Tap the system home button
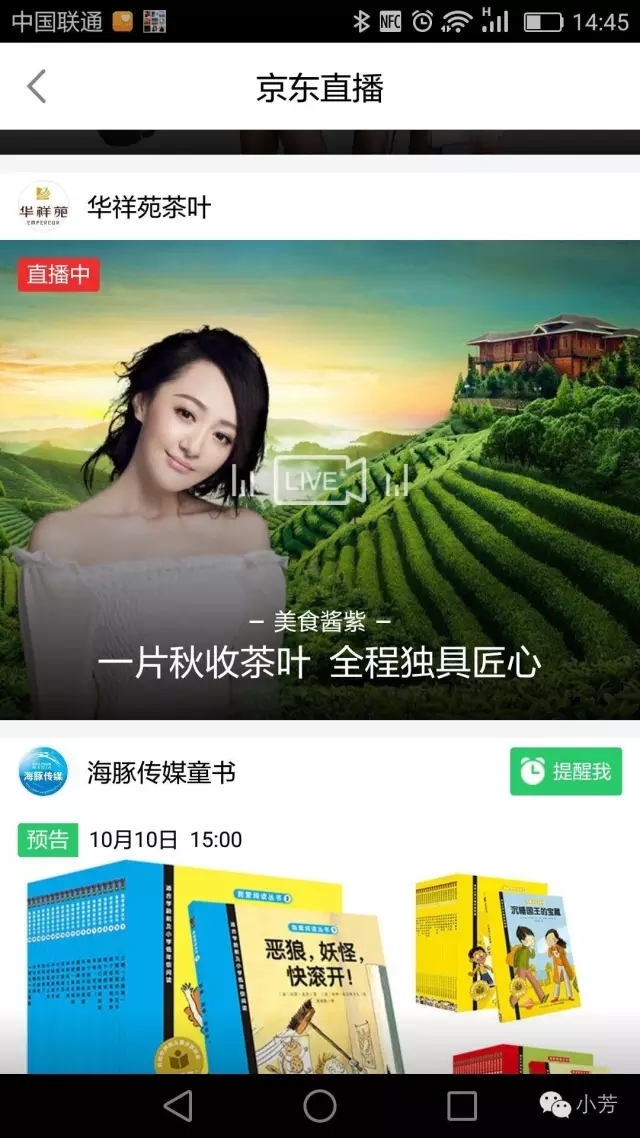Image resolution: width=640 pixels, height=1138 pixels. click(320, 1105)
